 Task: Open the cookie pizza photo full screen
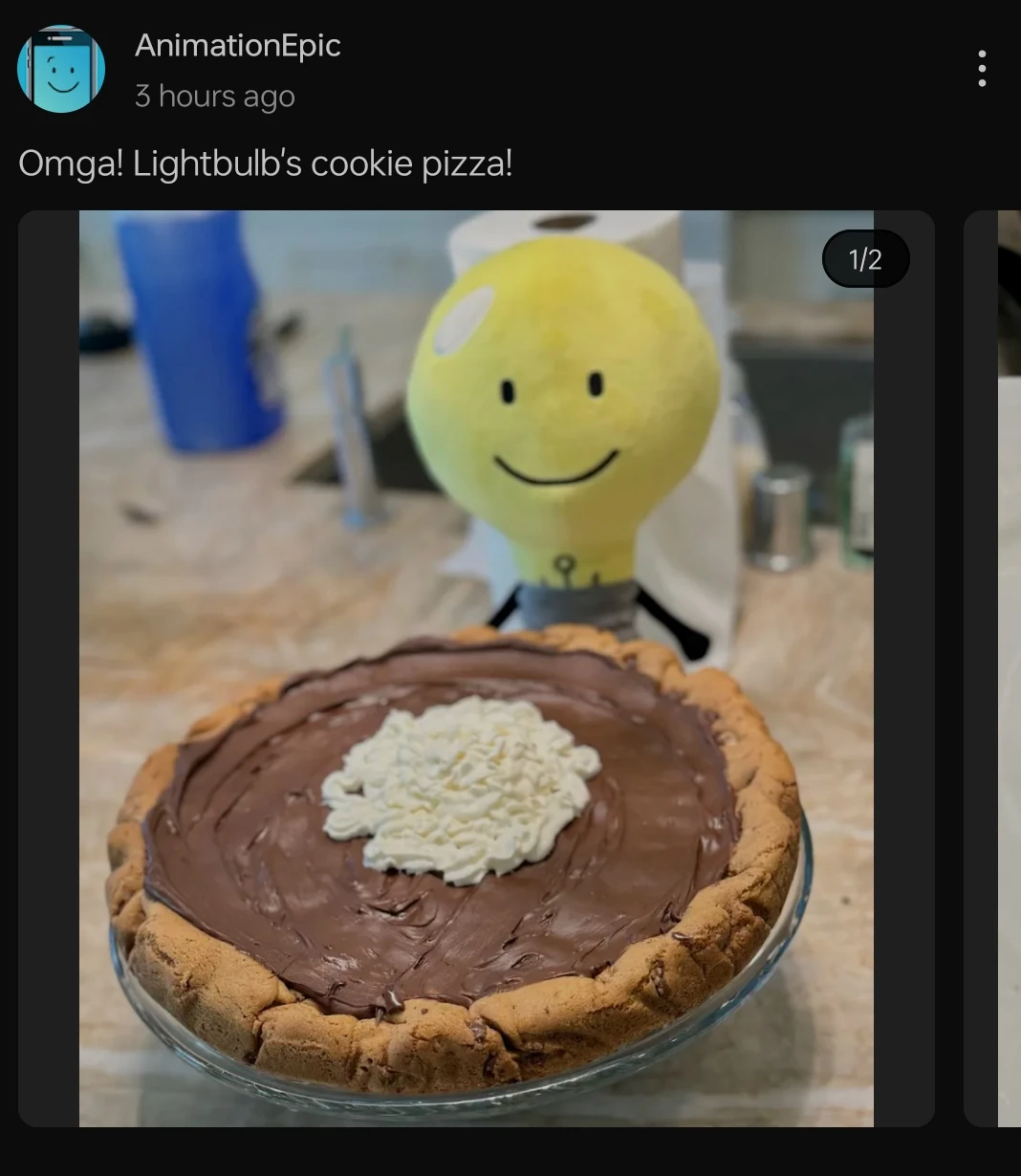[476, 669]
